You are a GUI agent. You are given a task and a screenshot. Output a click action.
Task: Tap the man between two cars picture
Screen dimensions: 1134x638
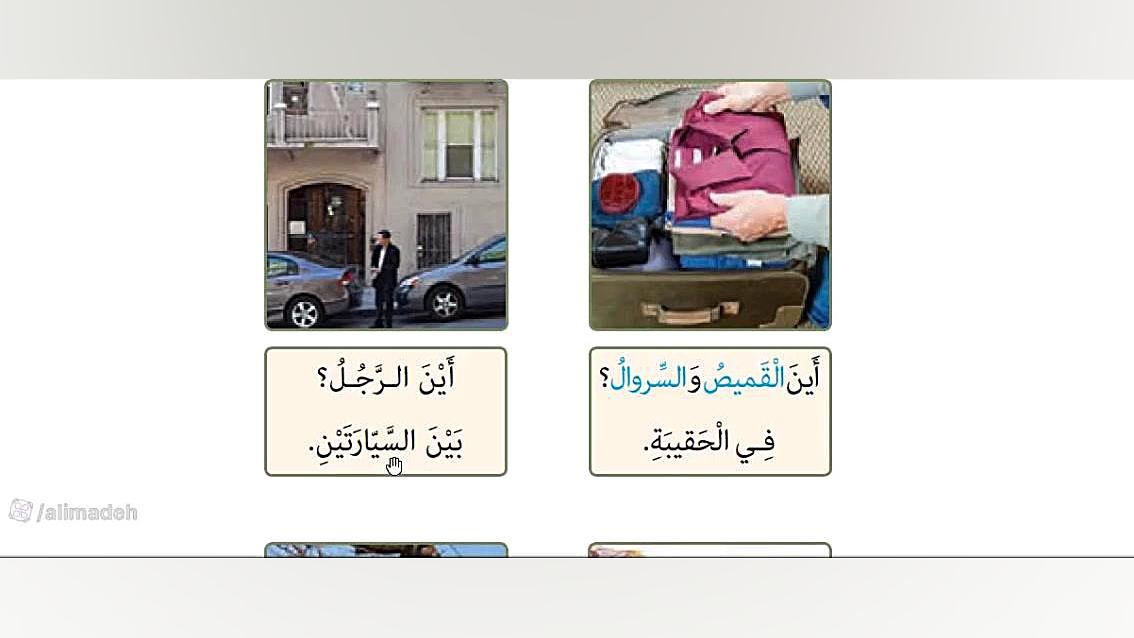pos(386,205)
